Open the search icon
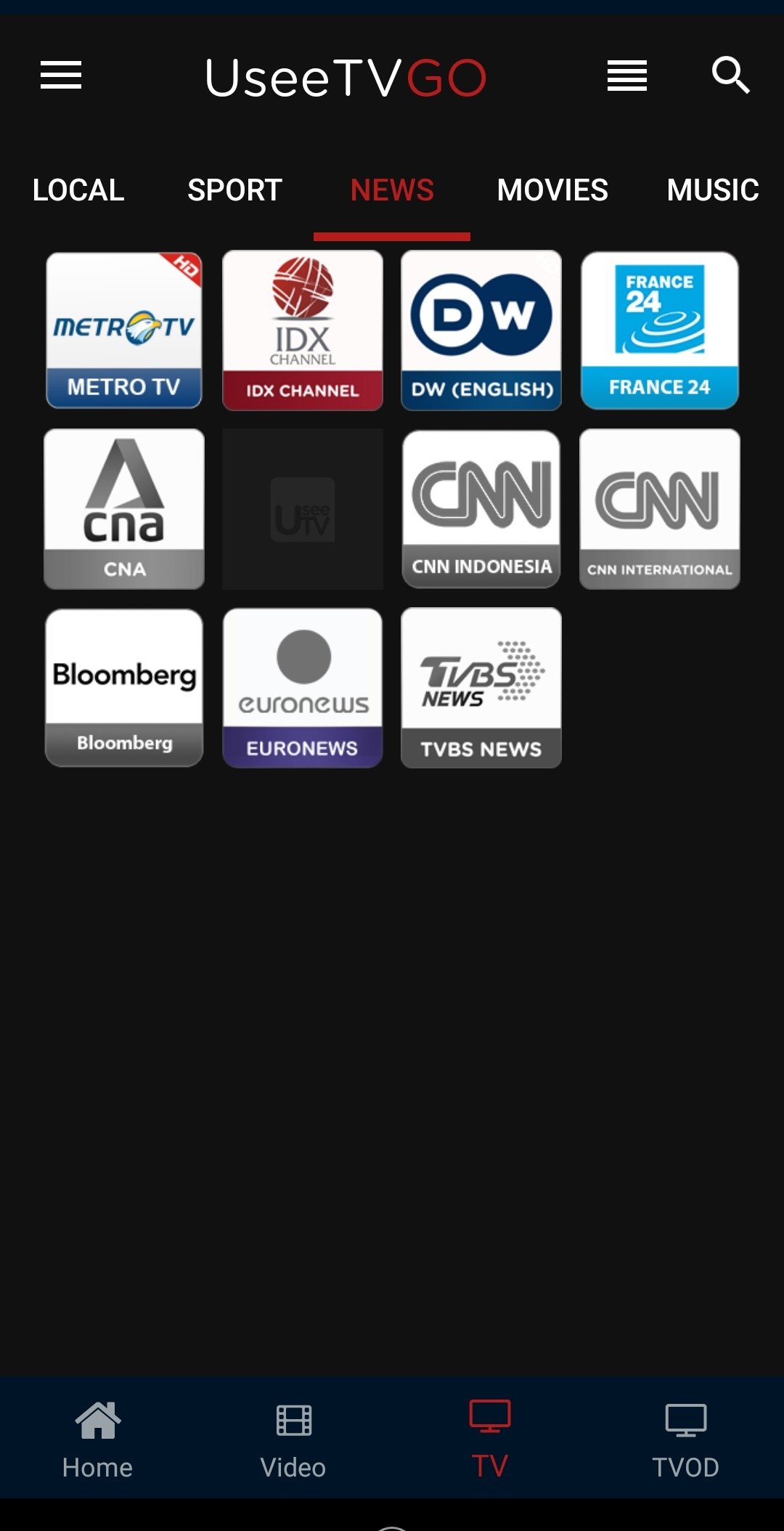The width and height of the screenshot is (784, 1531). click(730, 76)
